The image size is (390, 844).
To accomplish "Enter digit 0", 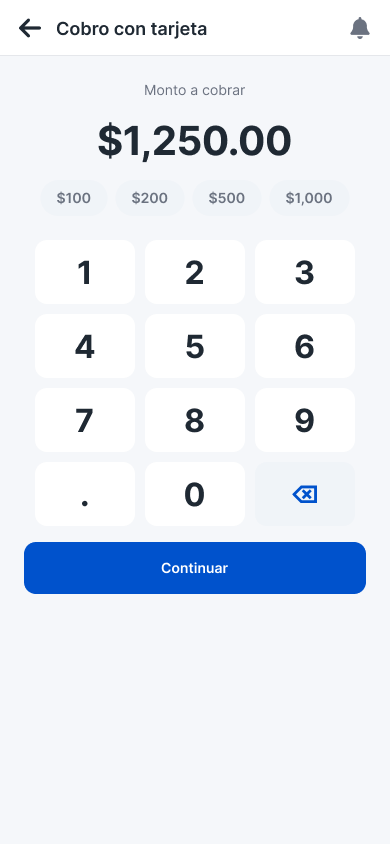I will (x=195, y=494).
